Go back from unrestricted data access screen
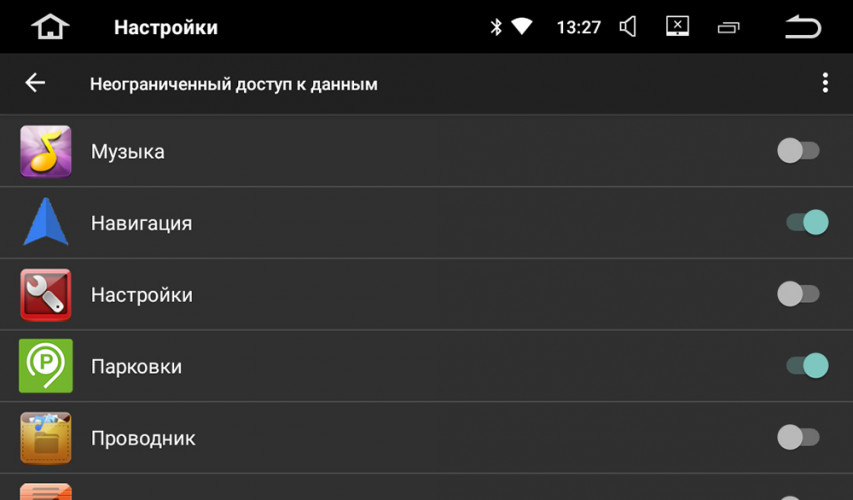 pos(35,83)
